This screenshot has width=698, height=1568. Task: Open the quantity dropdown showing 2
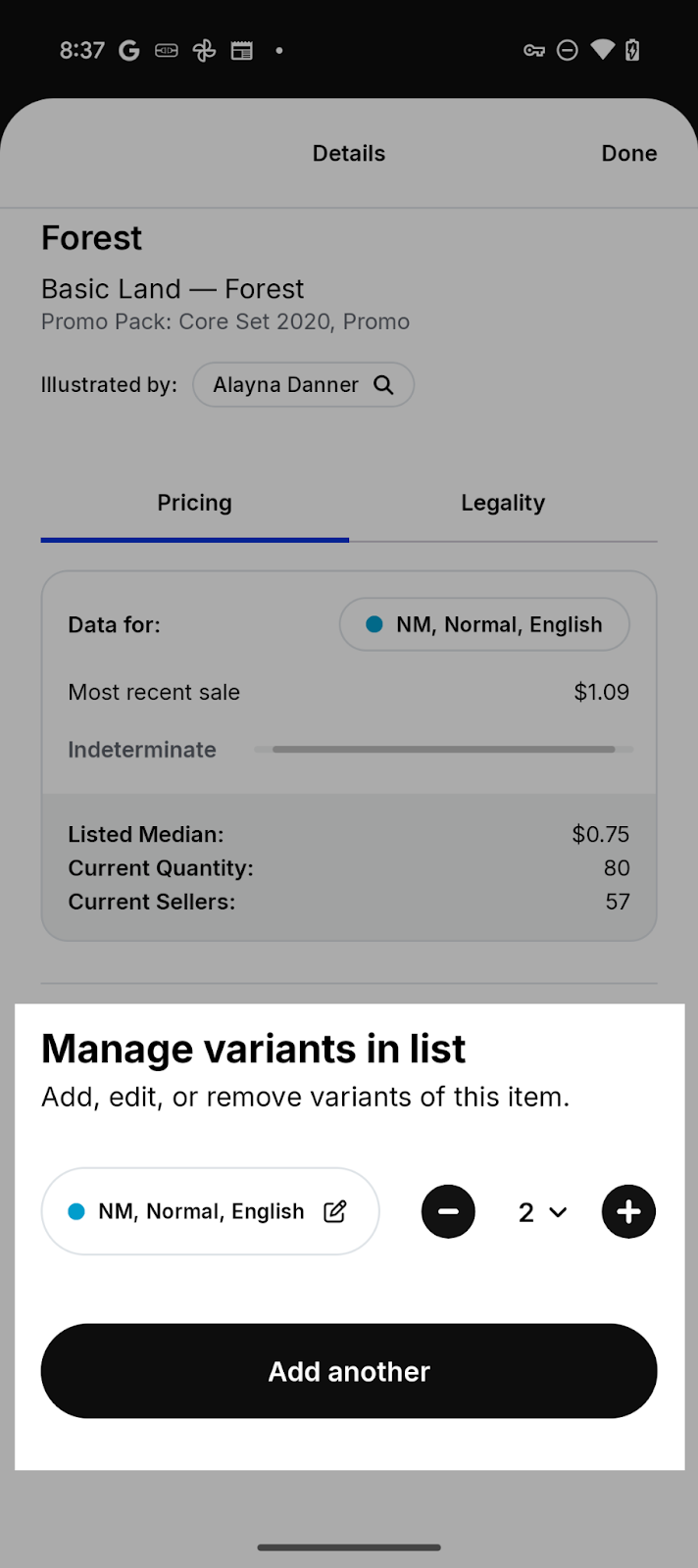click(542, 1212)
